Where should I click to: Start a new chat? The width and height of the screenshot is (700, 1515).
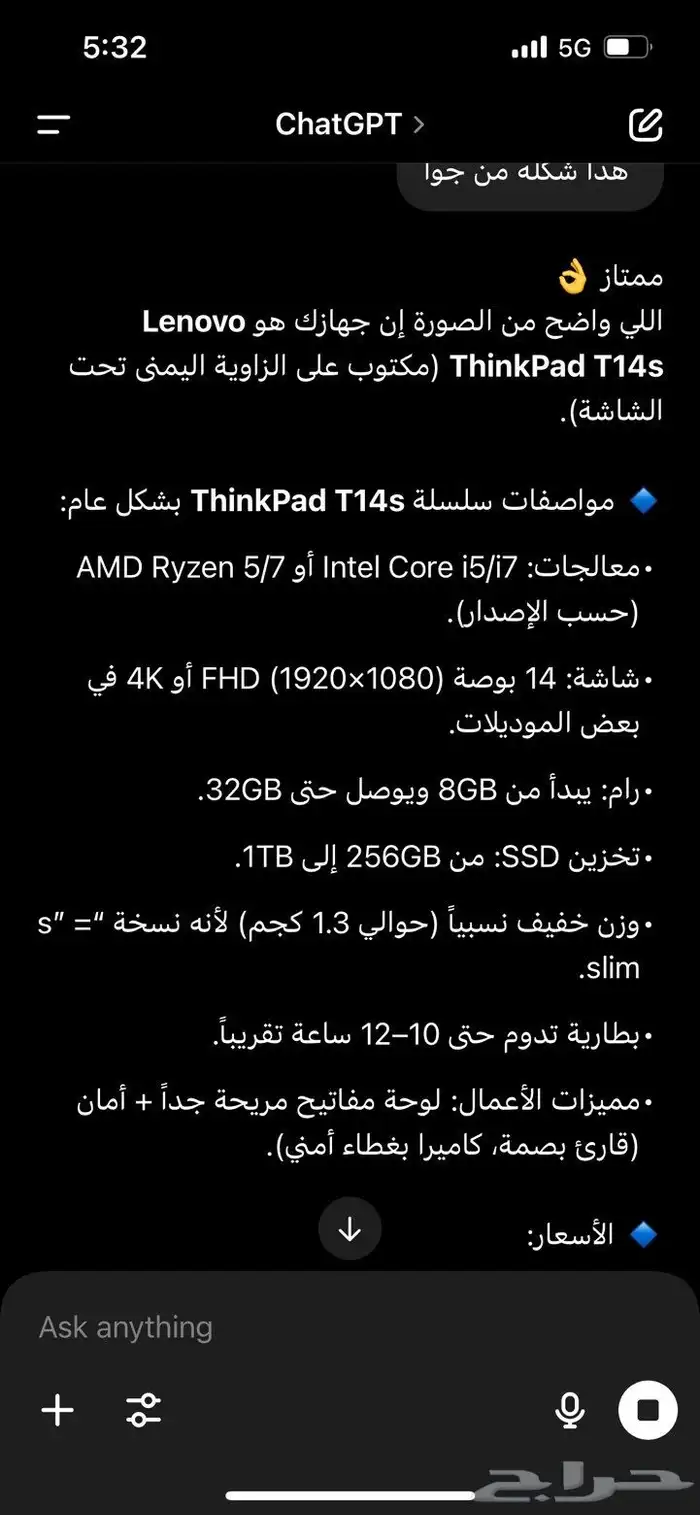645,125
